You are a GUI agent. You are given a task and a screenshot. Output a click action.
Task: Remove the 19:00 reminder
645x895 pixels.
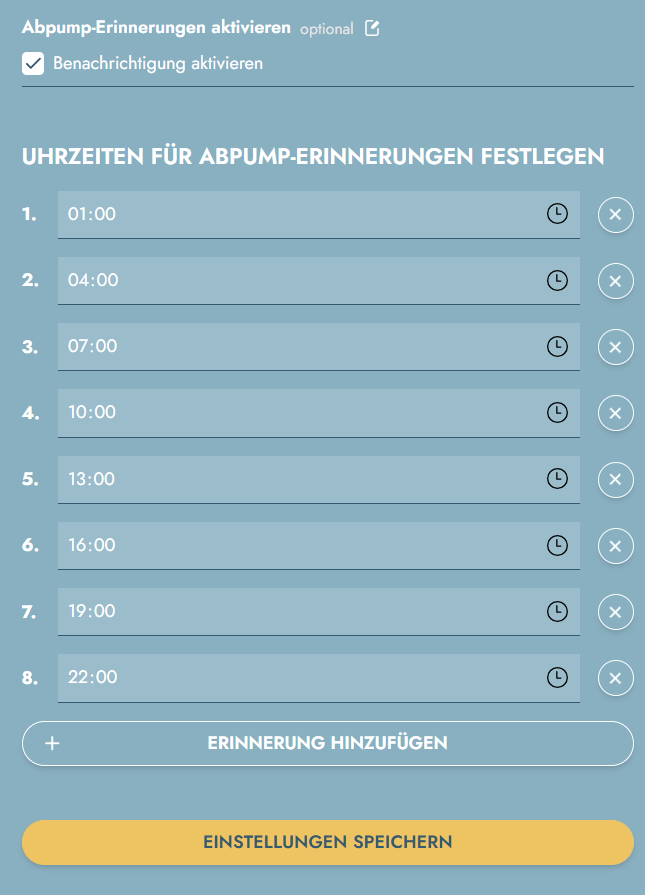[615, 611]
